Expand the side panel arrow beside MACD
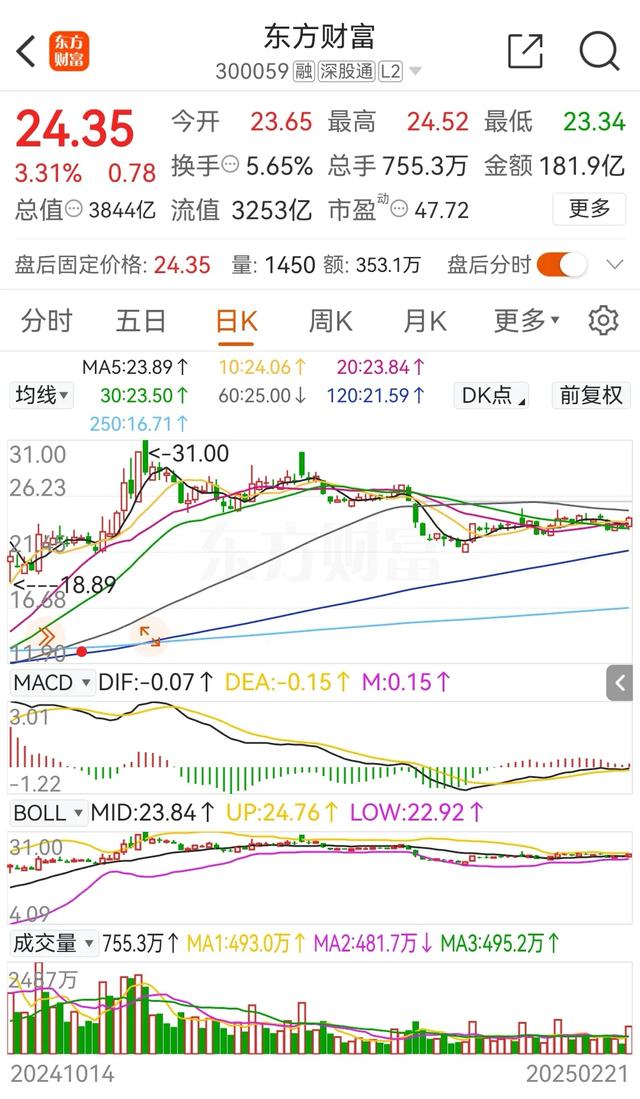Image resolution: width=640 pixels, height=1099 pixels. point(620,683)
